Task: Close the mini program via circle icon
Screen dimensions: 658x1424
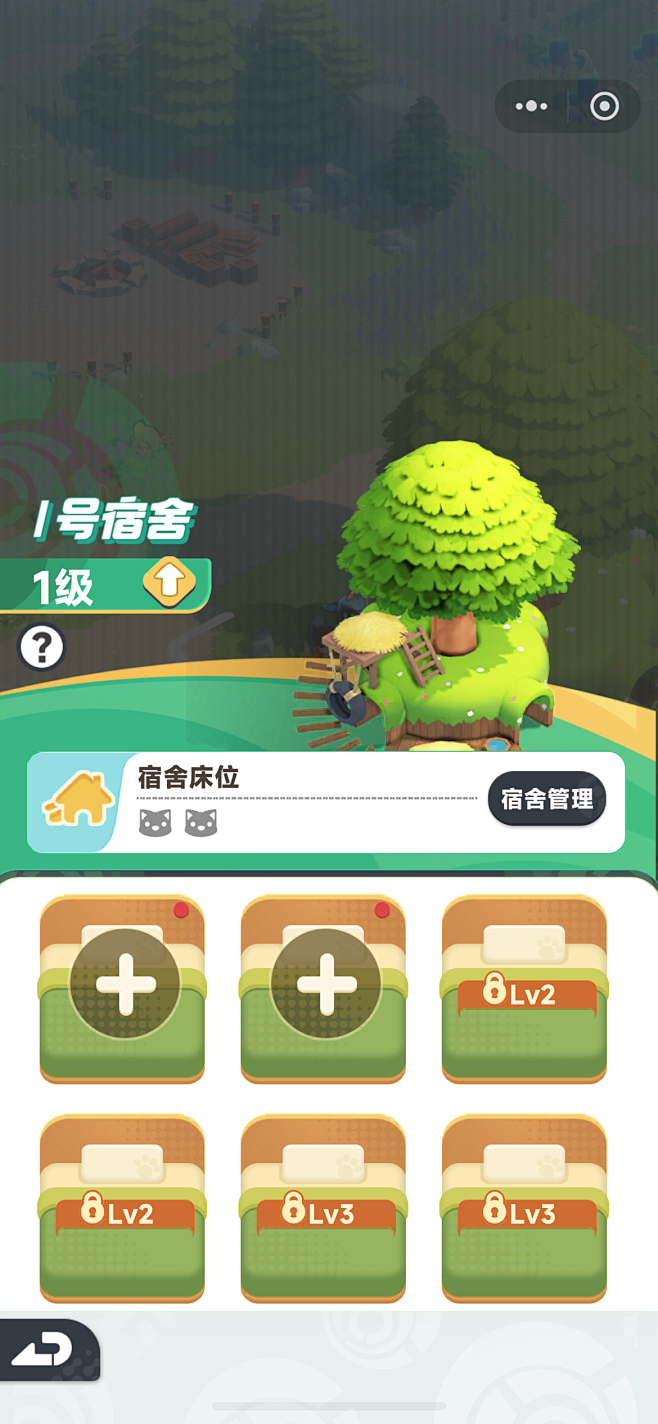Action: (x=604, y=106)
